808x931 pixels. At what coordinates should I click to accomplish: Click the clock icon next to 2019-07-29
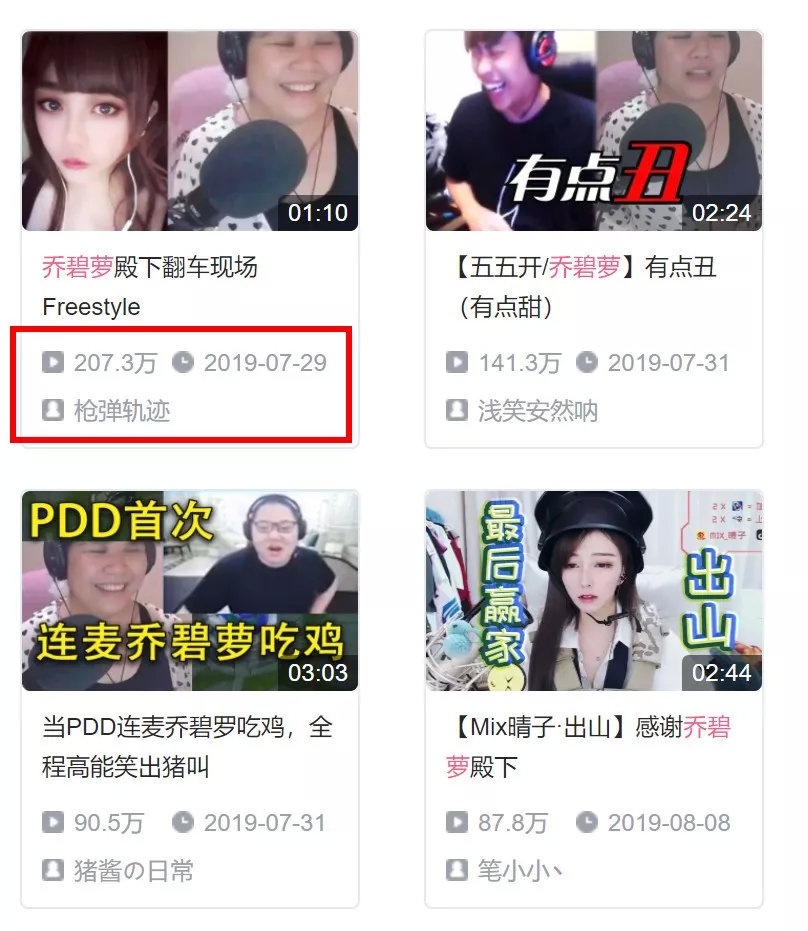(184, 363)
